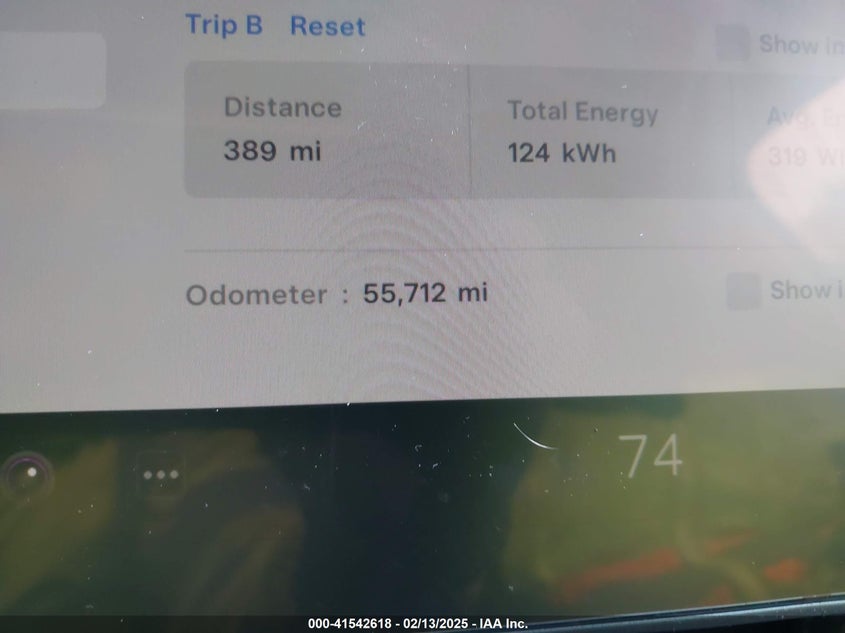Toggle the Show checkbox beside Odometer
The width and height of the screenshot is (845, 633).
743,292
